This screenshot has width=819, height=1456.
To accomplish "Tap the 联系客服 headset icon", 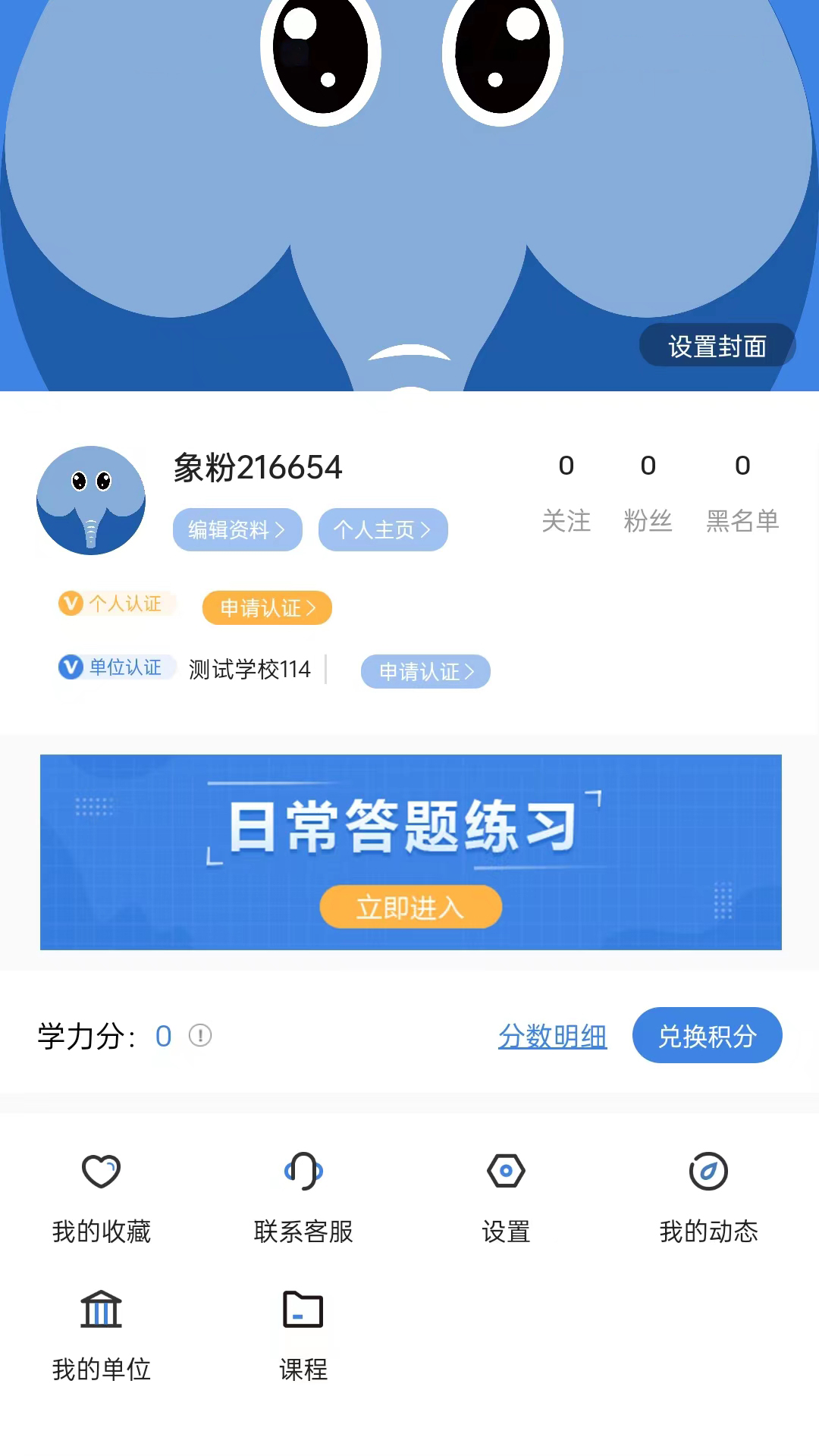I will coord(303,1170).
